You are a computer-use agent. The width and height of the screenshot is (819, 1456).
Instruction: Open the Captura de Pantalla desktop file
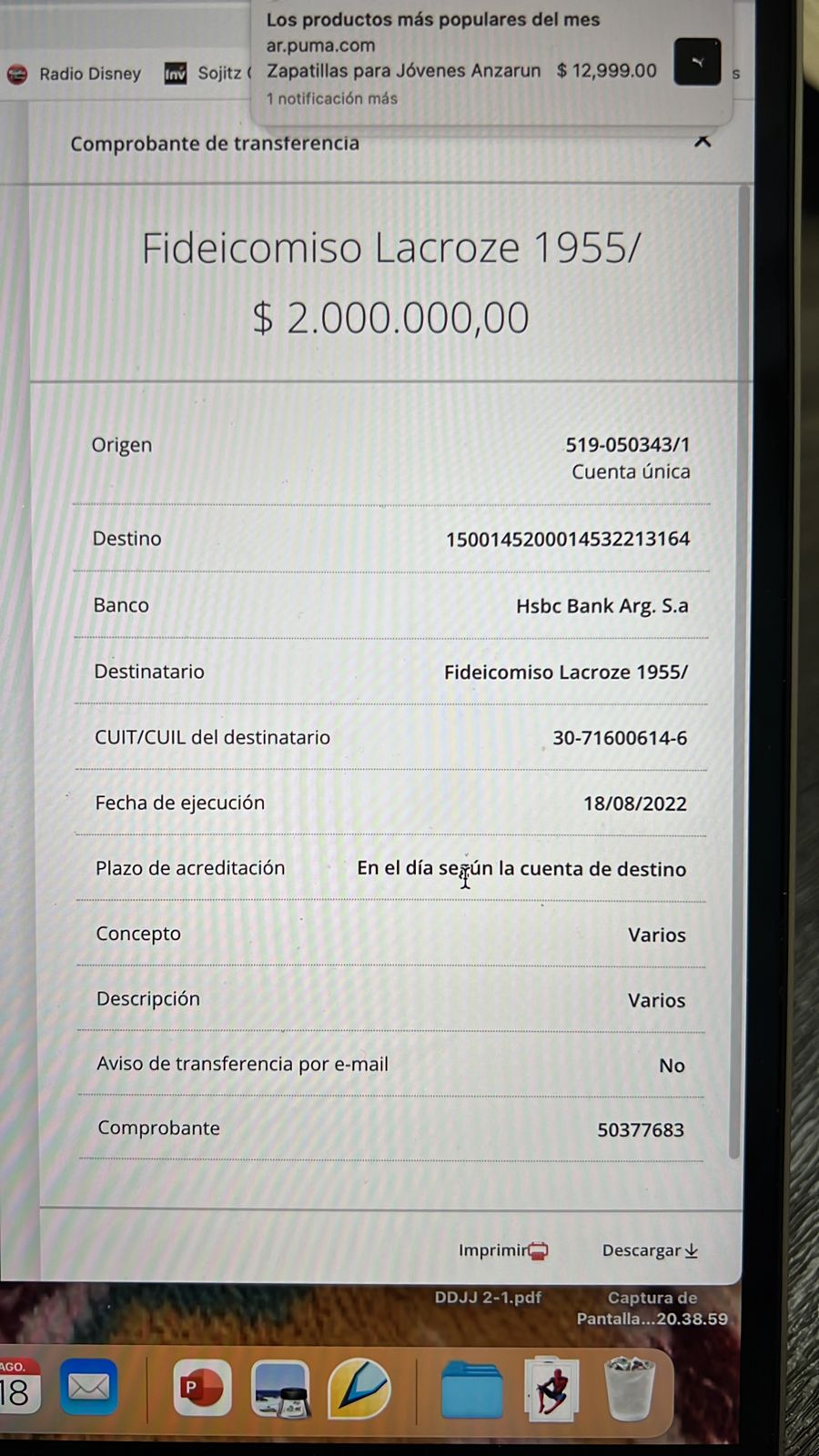[x=652, y=1309]
